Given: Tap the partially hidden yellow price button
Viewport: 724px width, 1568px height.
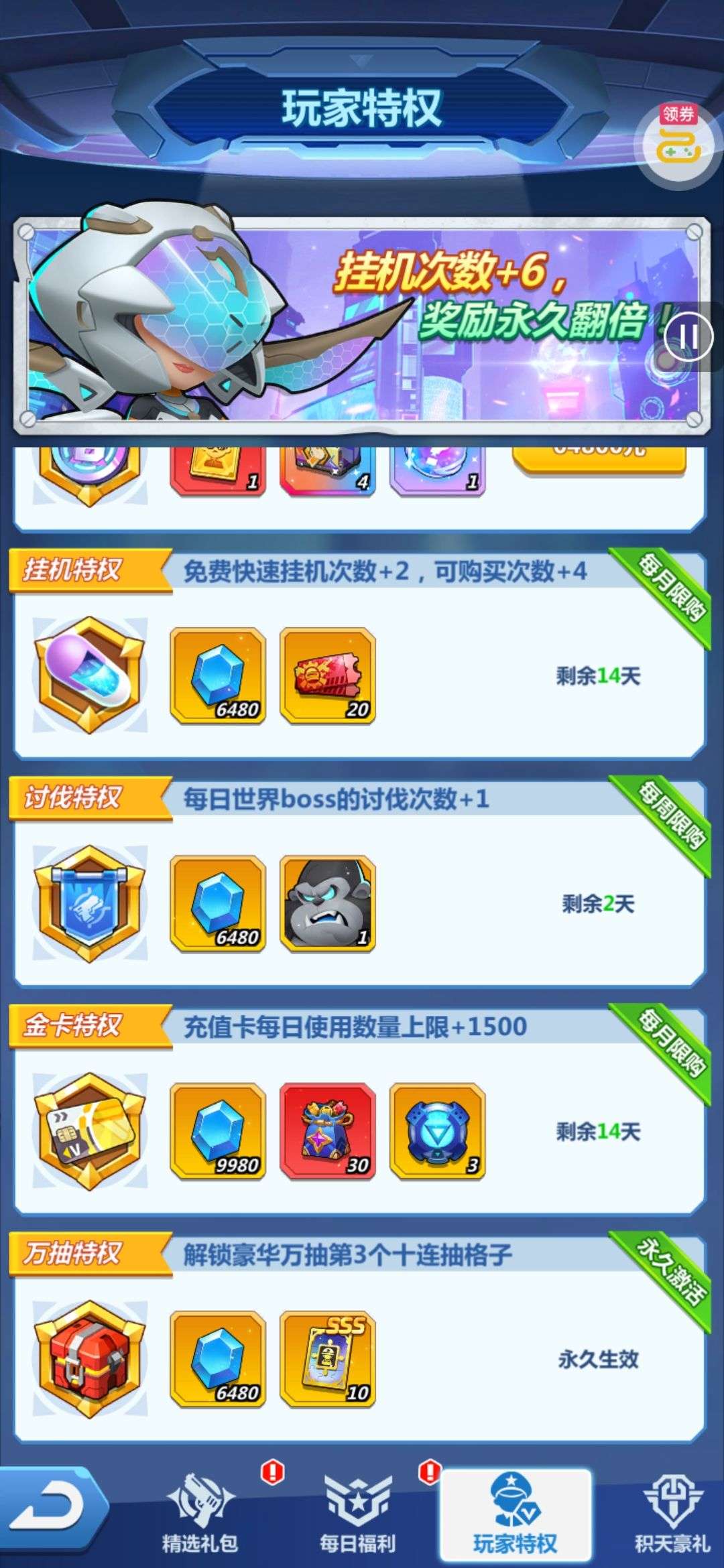Looking at the screenshot, I should pyautogui.click(x=599, y=460).
